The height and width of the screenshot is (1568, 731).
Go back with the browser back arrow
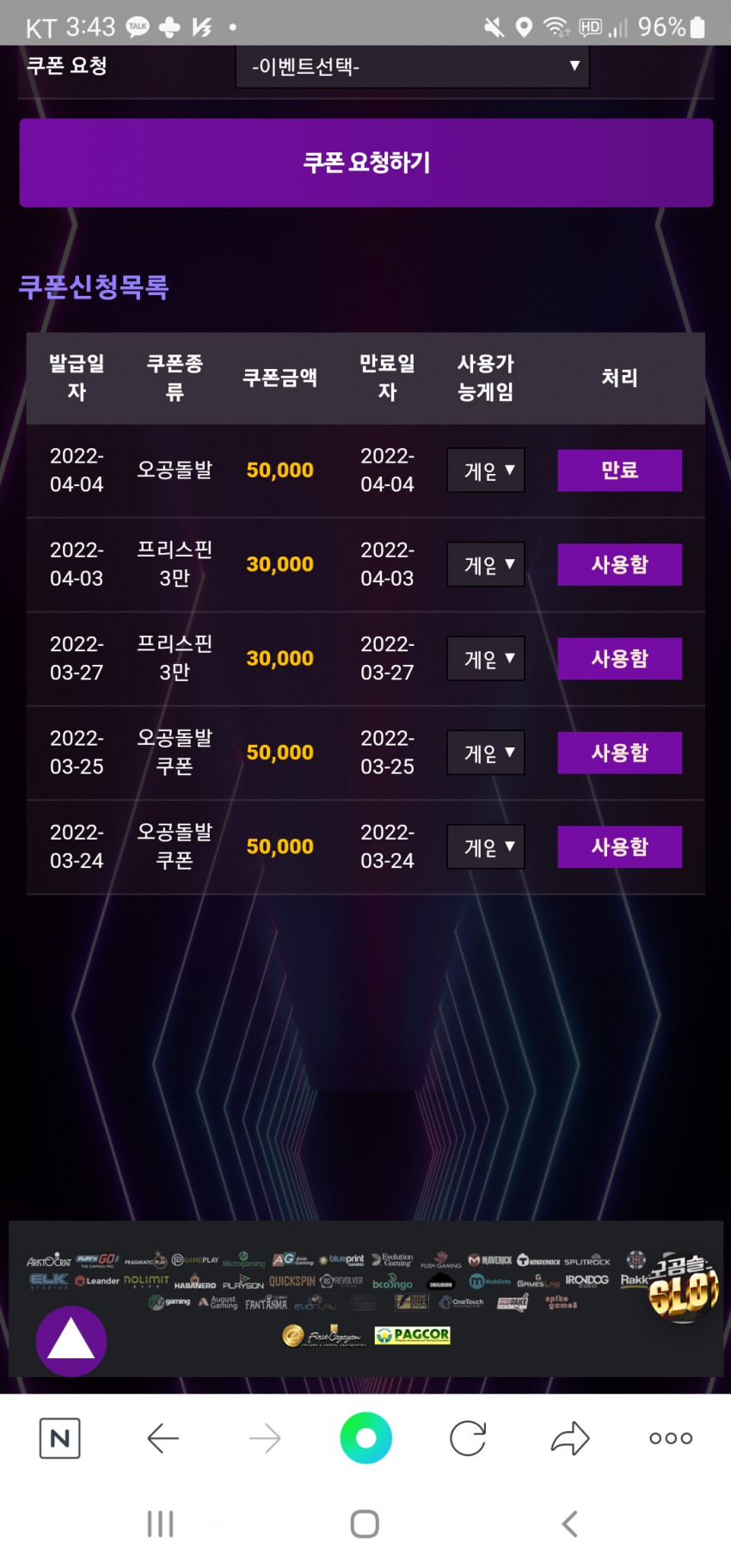163,1438
